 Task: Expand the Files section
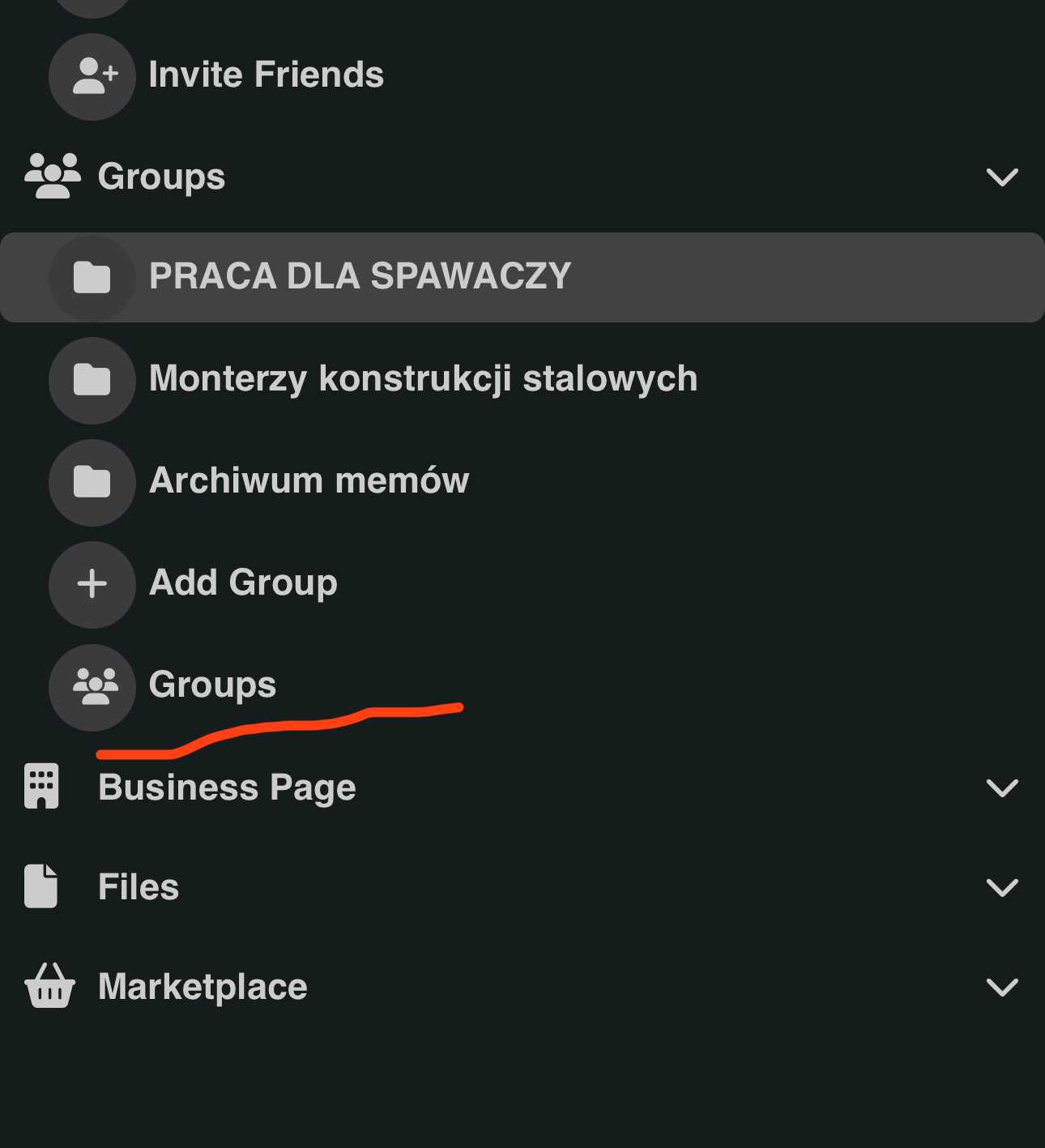tap(1001, 887)
